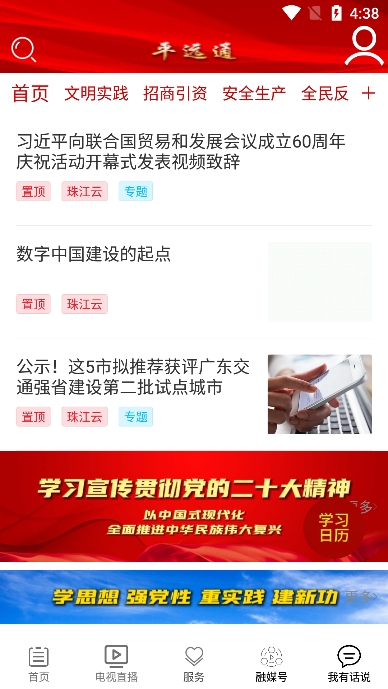
Task: Open the 学思想 强党性 blue banner
Action: 194,597
